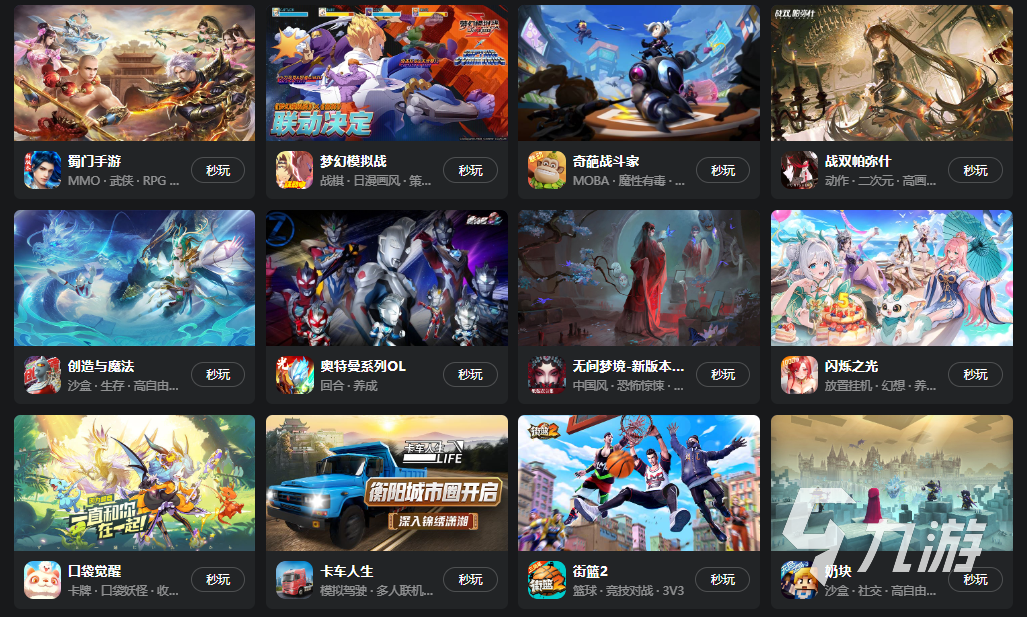1027x617 pixels.
Task: Play 奥特曼系列OL instantly with 秒玩
Action: coord(470,374)
